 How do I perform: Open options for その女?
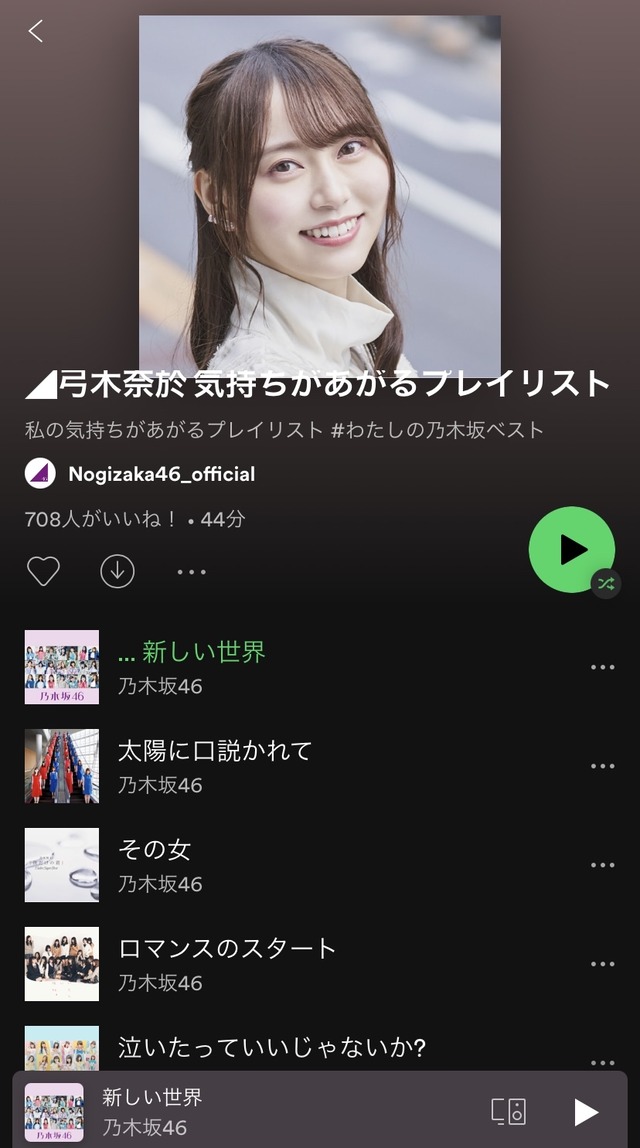(602, 865)
